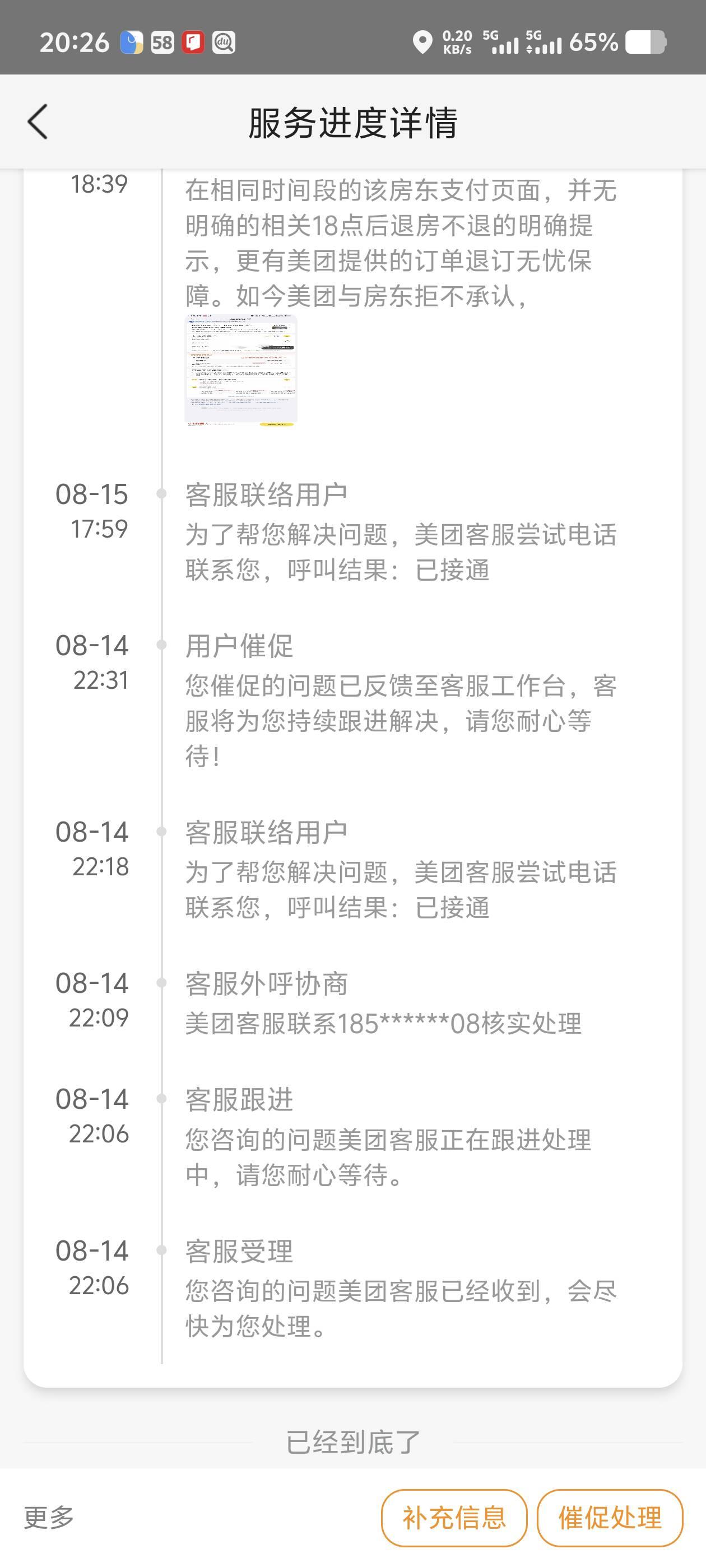Tap the 补充信息 button
The height and width of the screenshot is (1568, 706).
coord(454,1518)
